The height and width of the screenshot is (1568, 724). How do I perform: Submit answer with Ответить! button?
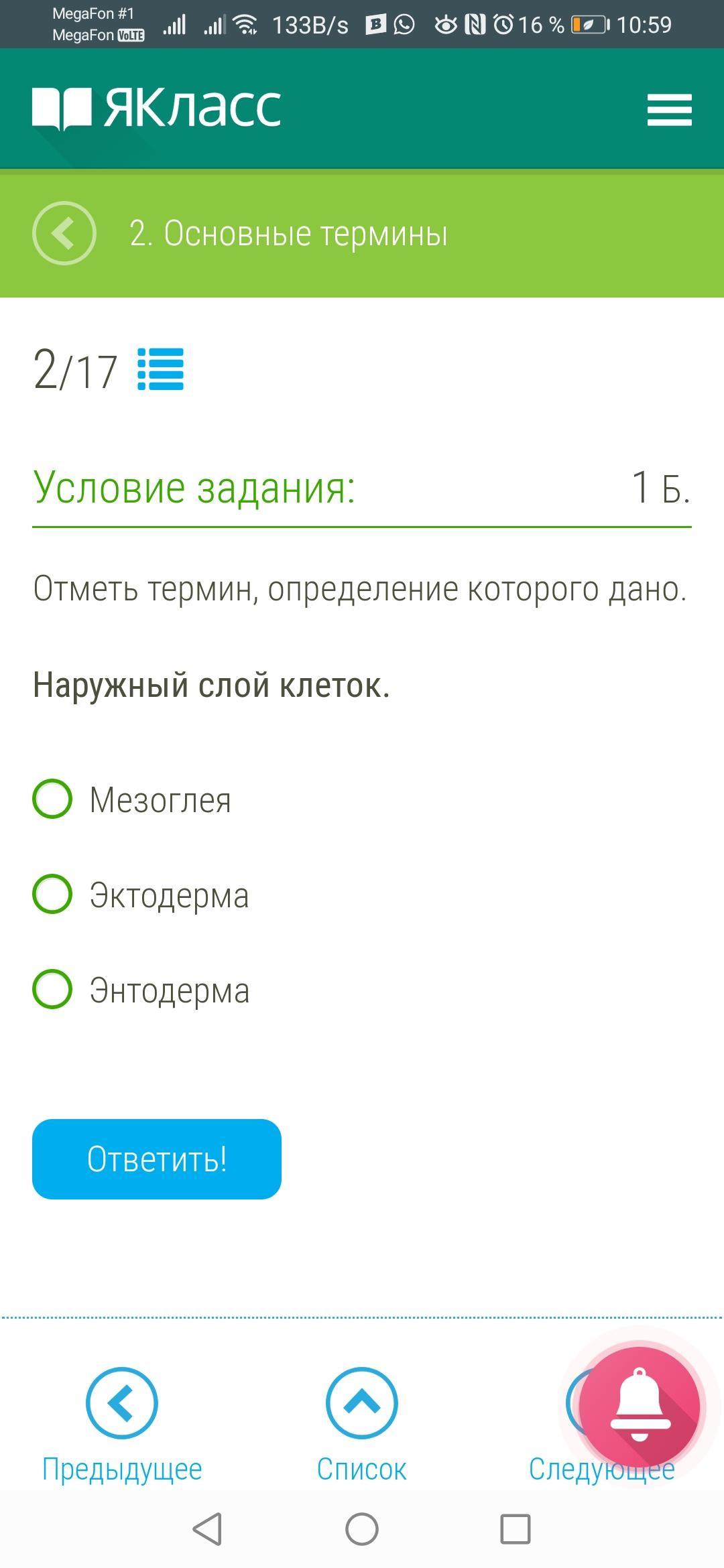pos(157,1159)
